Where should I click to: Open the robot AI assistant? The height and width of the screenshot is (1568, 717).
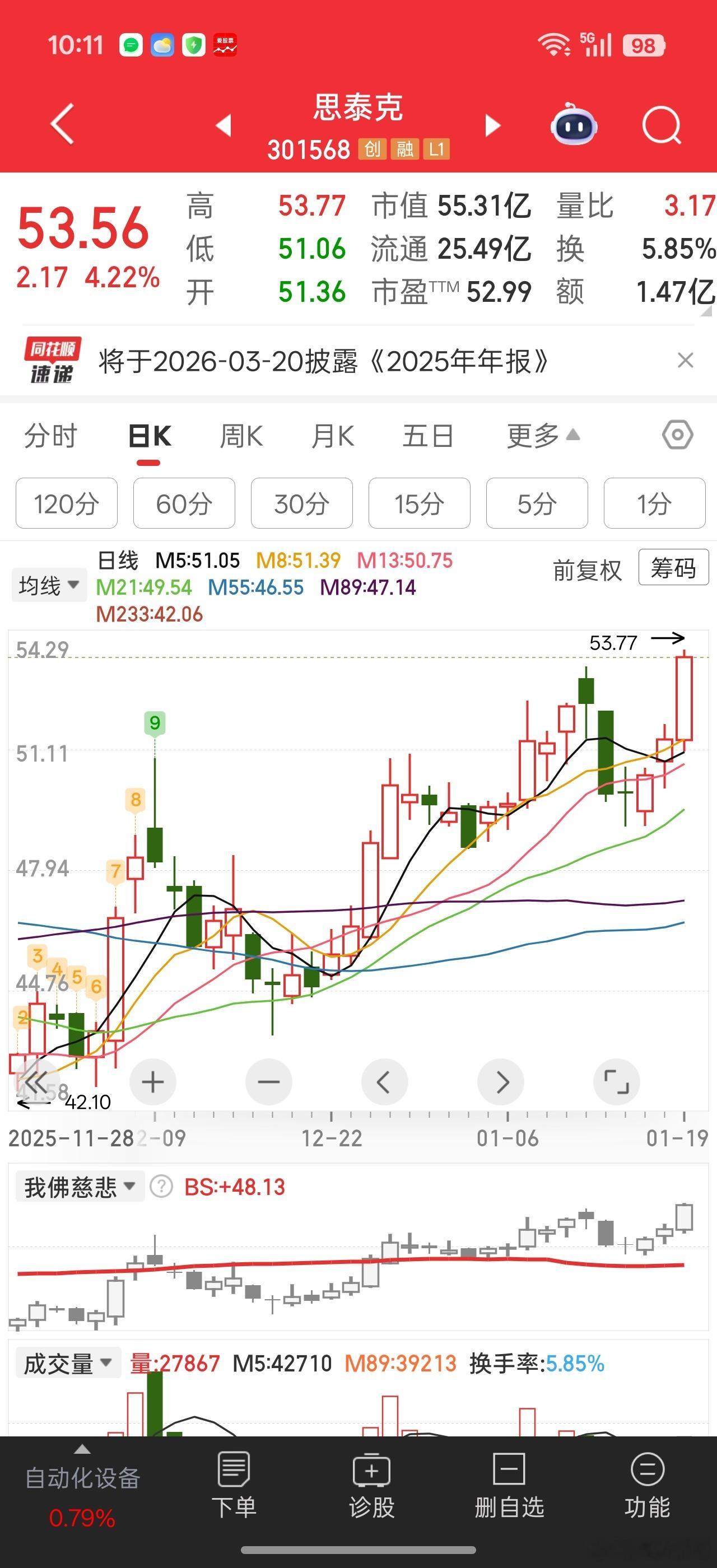574,125
